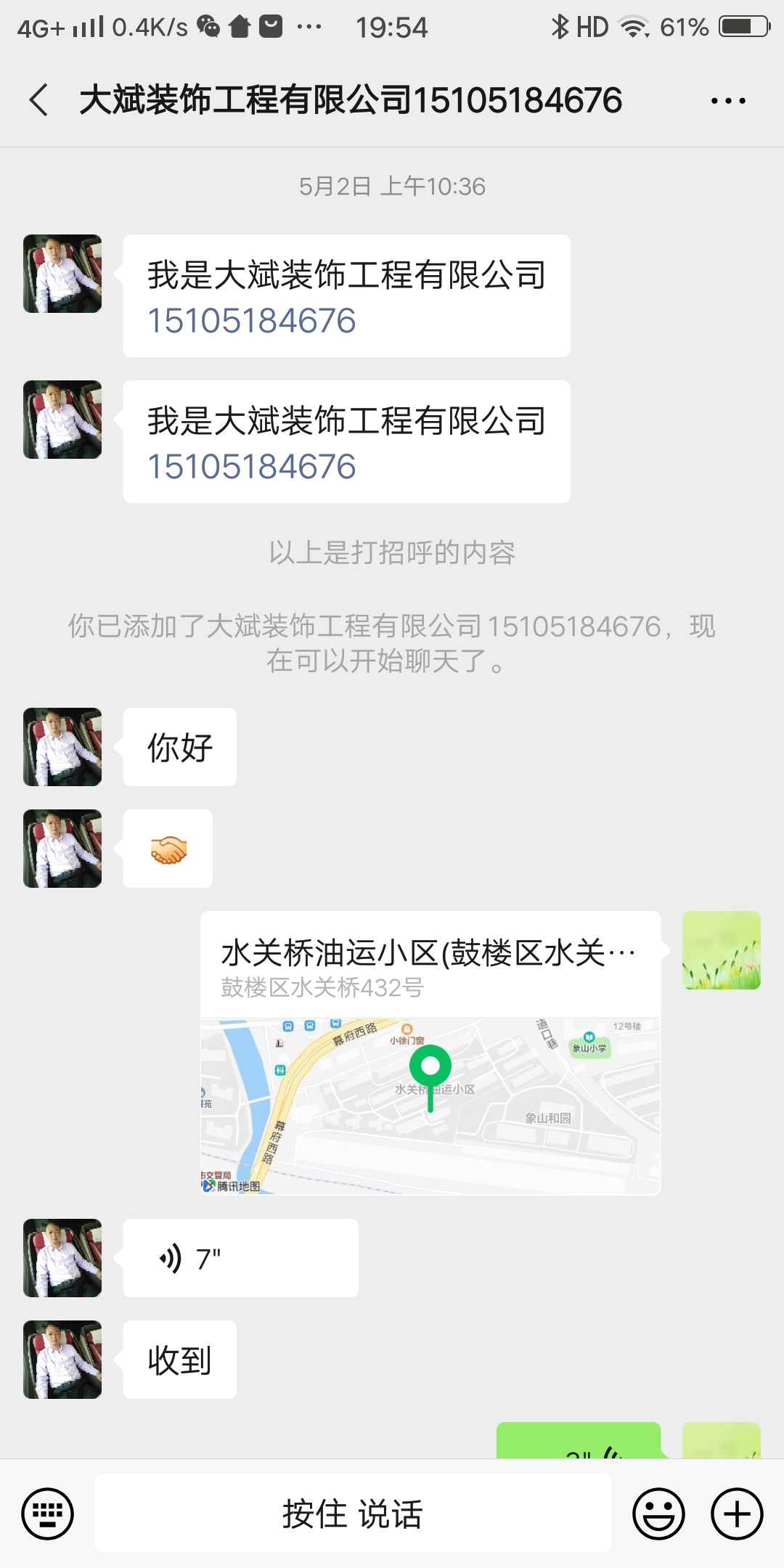Viewport: 784px width, 1568px height.
Task: Open the 水关桥油运小区 location card
Action: tap(430, 1053)
